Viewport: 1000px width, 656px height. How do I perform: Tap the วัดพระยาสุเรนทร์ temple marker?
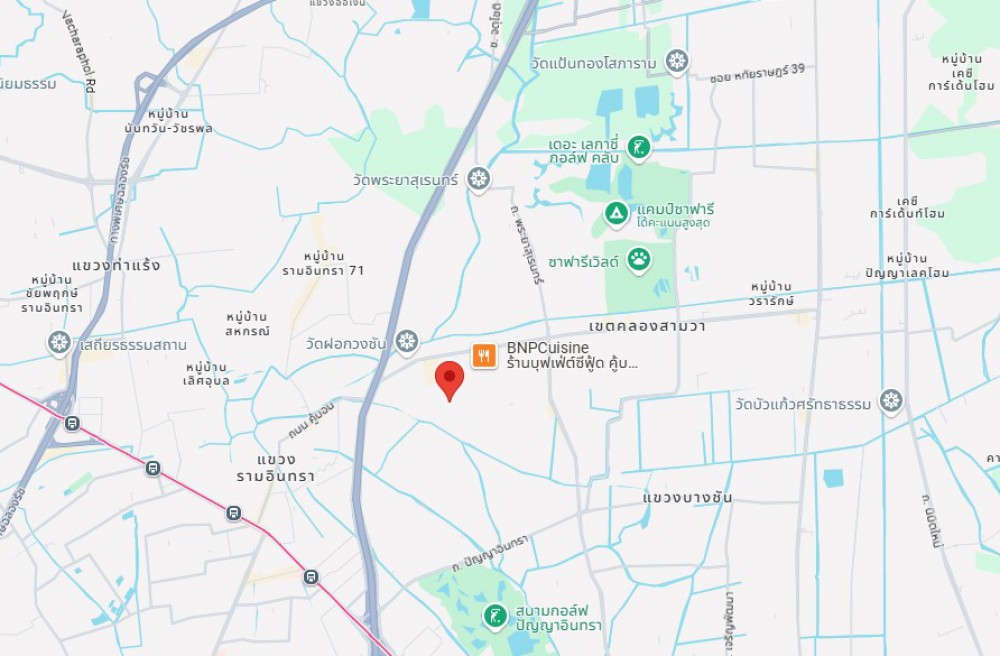point(479,179)
